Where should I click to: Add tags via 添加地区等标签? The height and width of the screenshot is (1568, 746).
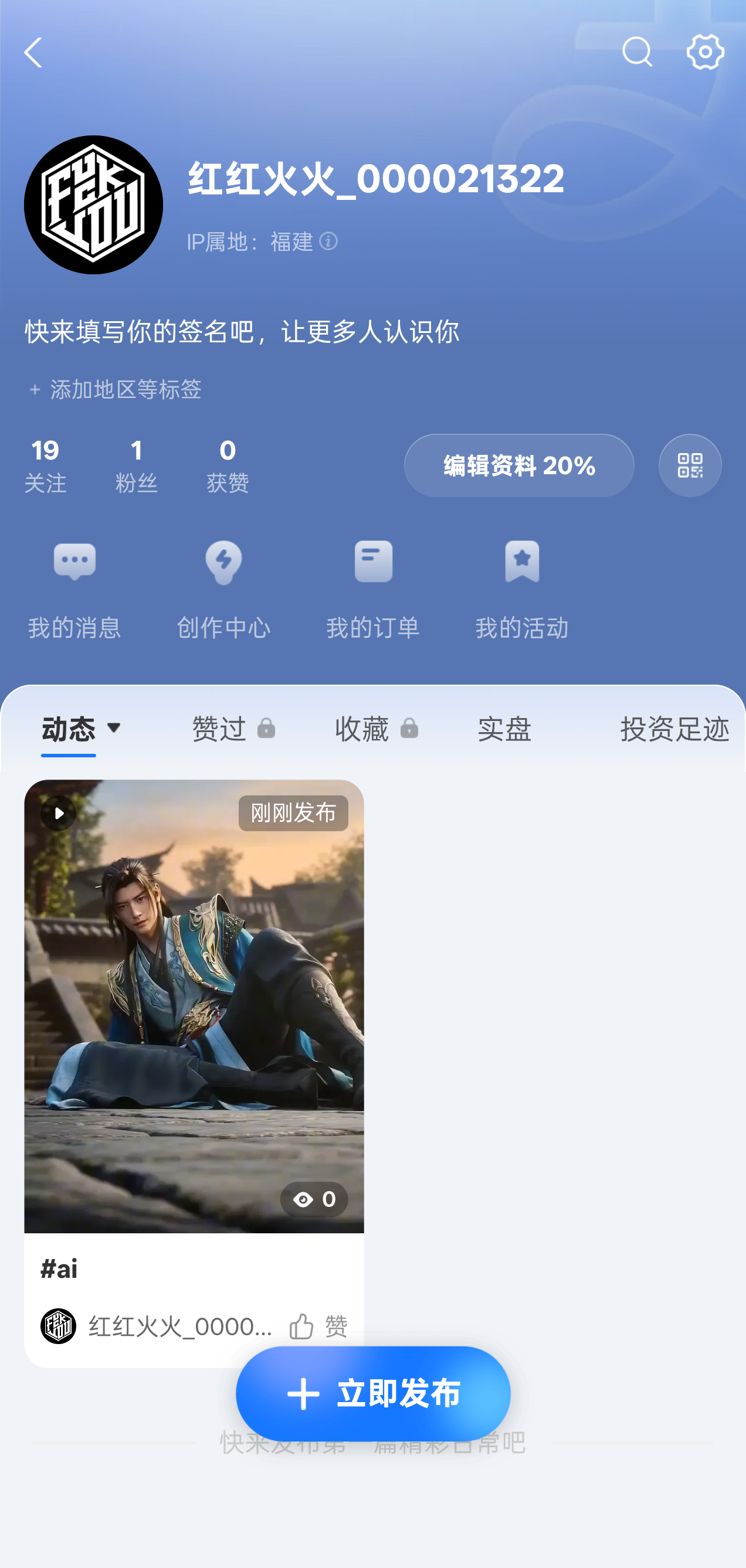pyautogui.click(x=116, y=390)
